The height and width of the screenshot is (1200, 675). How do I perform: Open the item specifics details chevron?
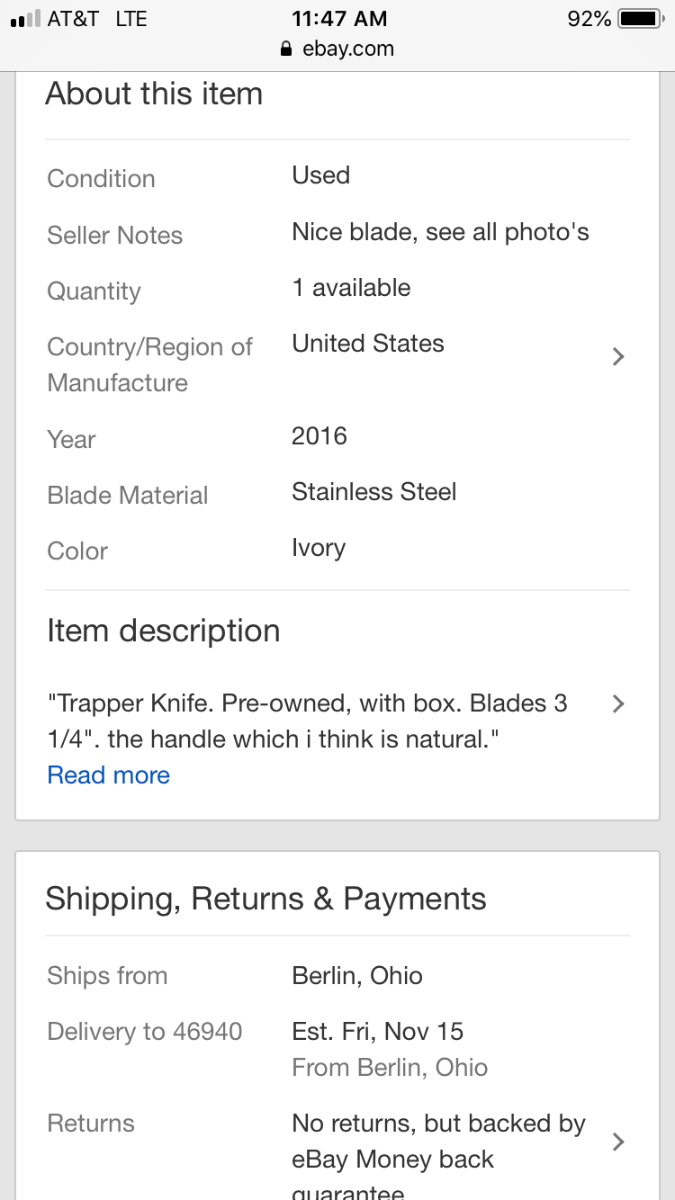(x=618, y=356)
